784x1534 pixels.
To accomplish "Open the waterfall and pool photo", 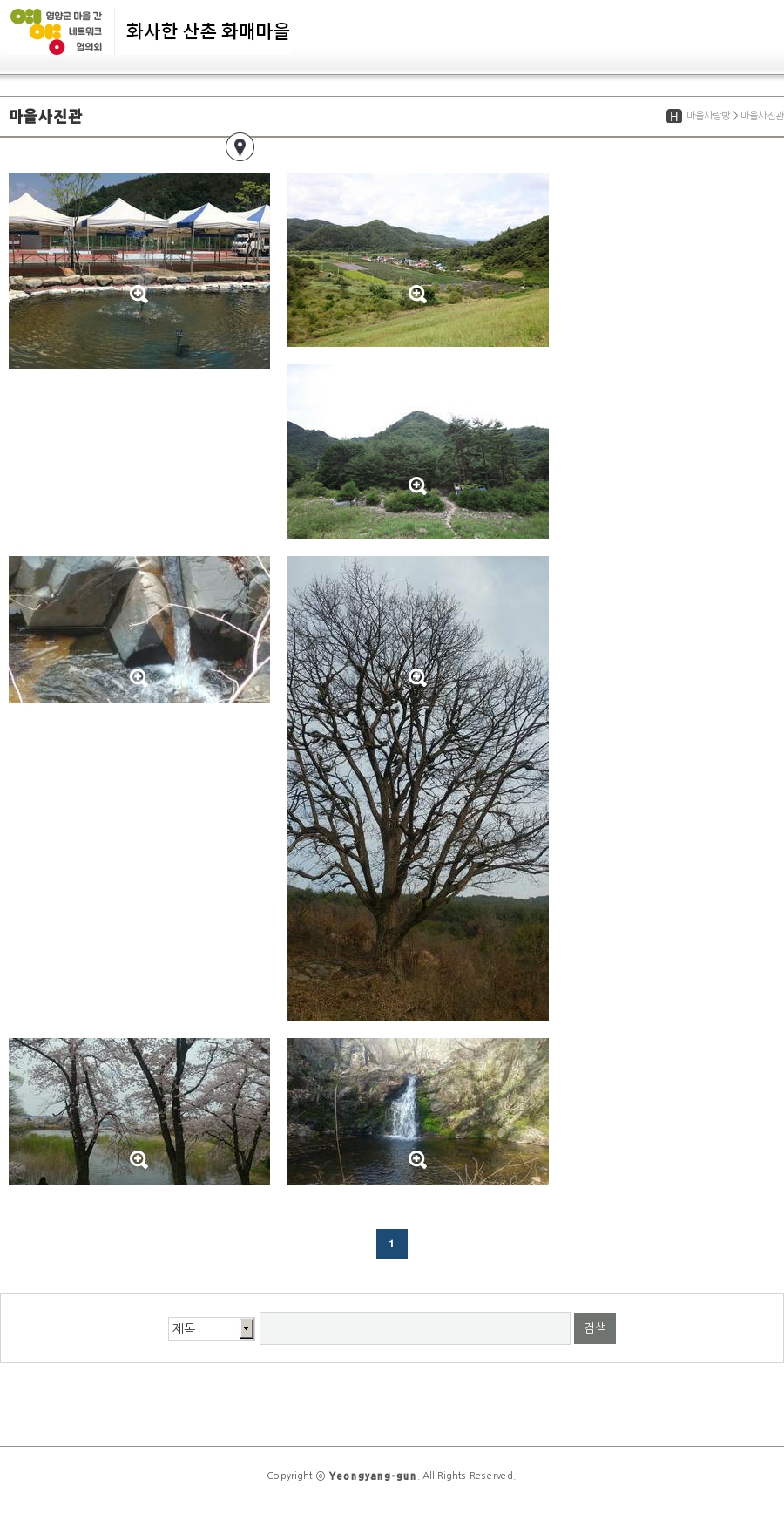I will (418, 1111).
